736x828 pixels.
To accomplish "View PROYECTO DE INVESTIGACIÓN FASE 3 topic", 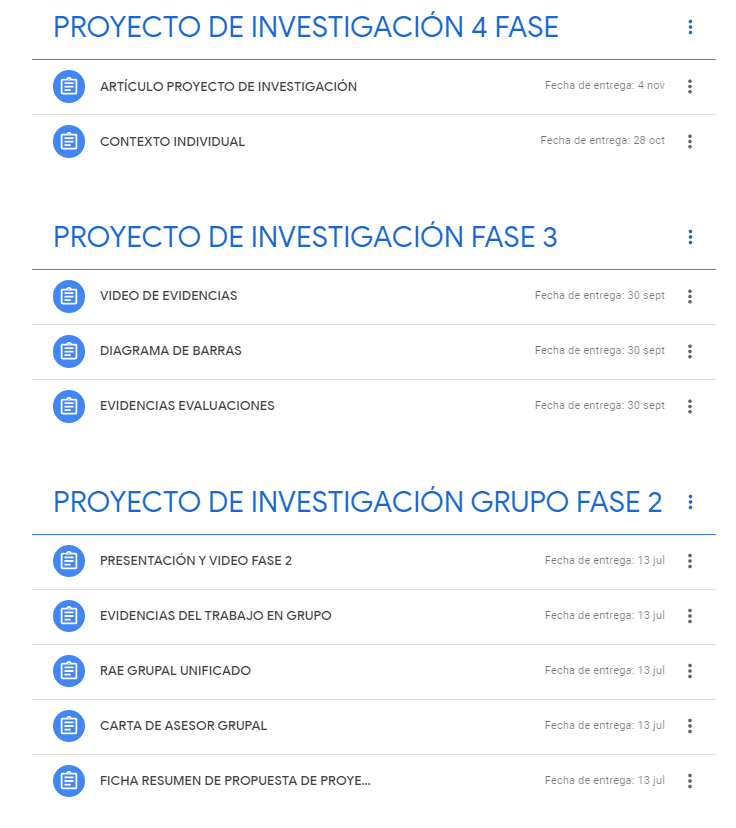I will point(305,237).
